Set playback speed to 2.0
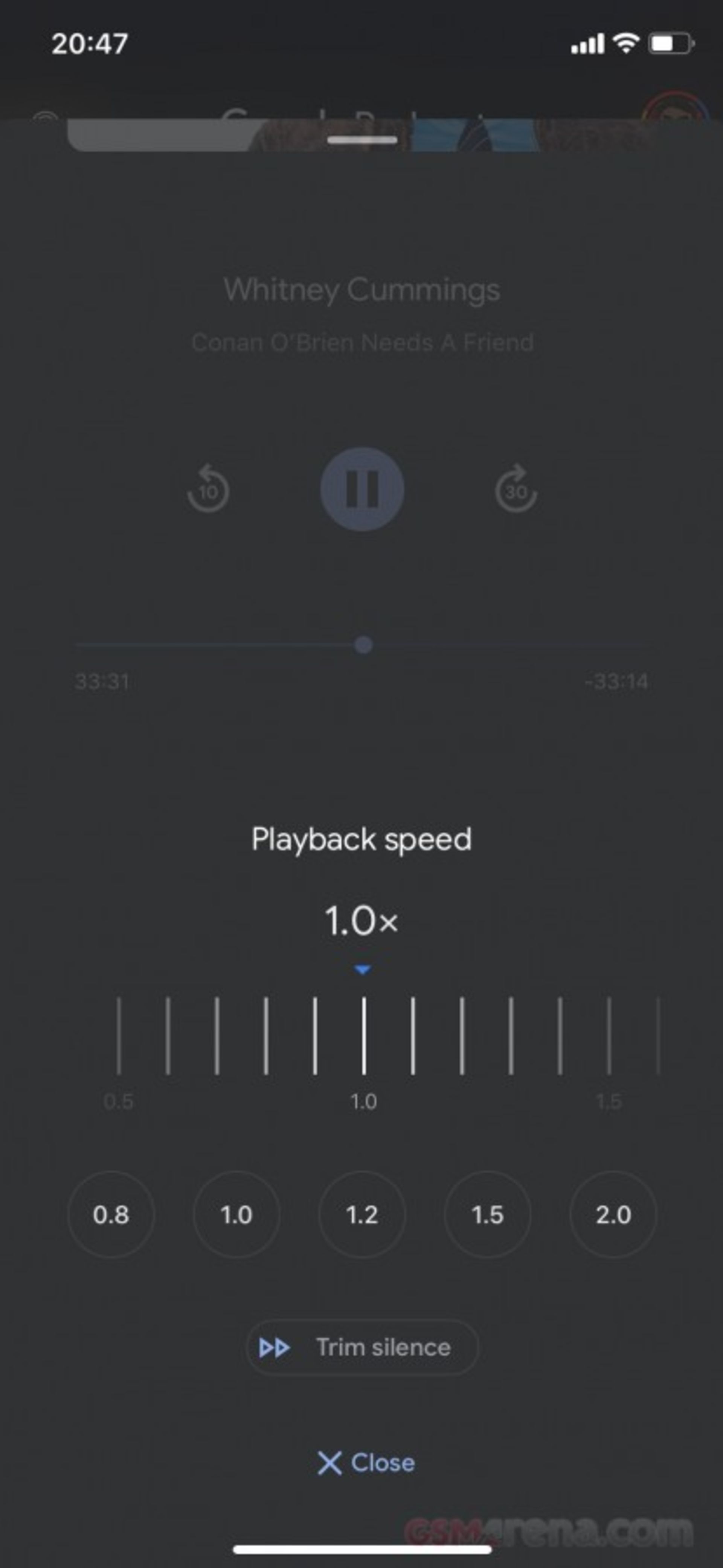 613,1214
